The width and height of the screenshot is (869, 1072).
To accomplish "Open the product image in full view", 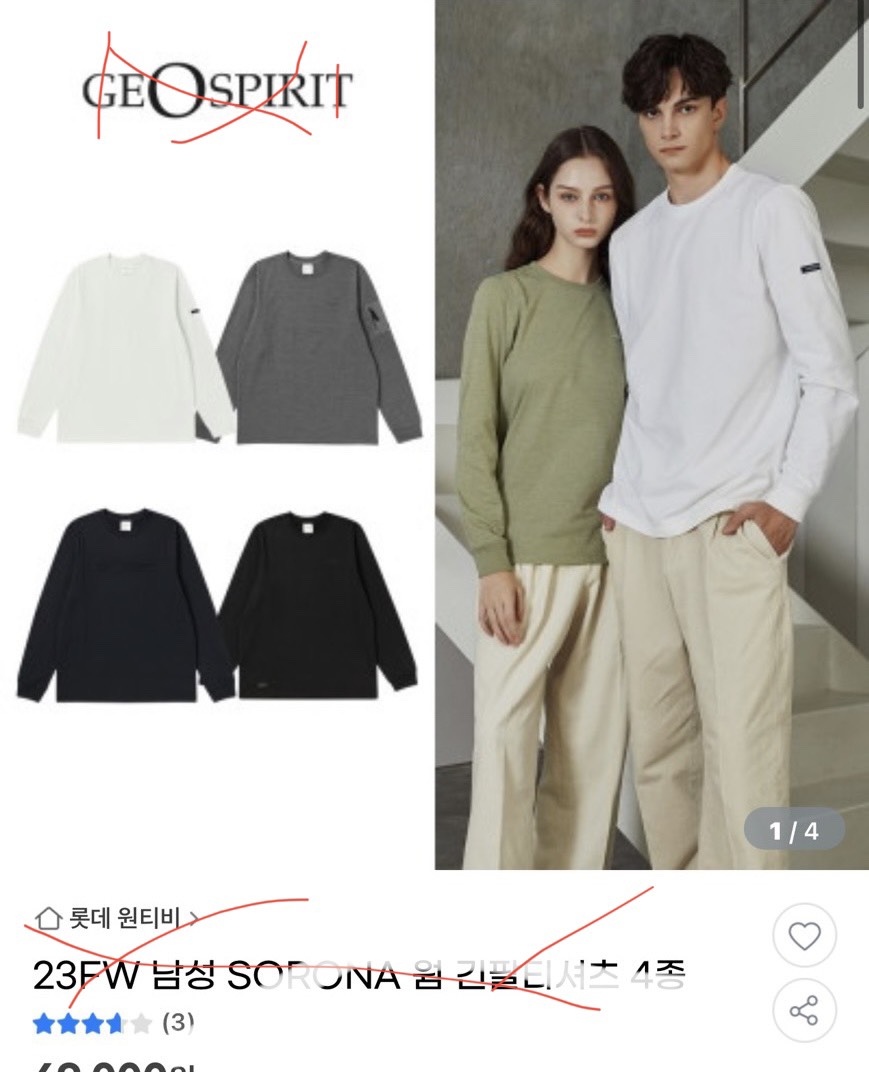I will [434, 435].
